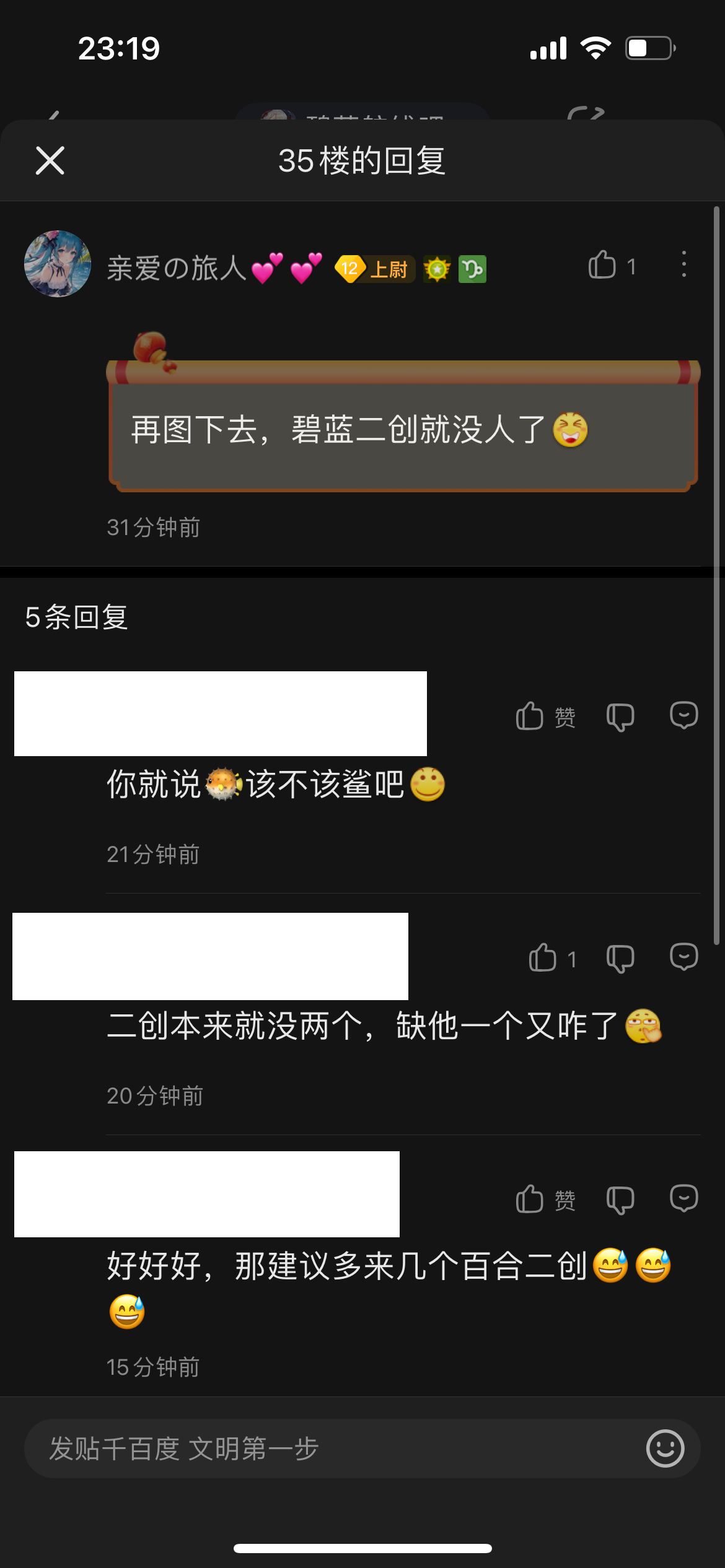Dislike the reply 你就说该不该鲨吧
725x1568 pixels.
[620, 716]
